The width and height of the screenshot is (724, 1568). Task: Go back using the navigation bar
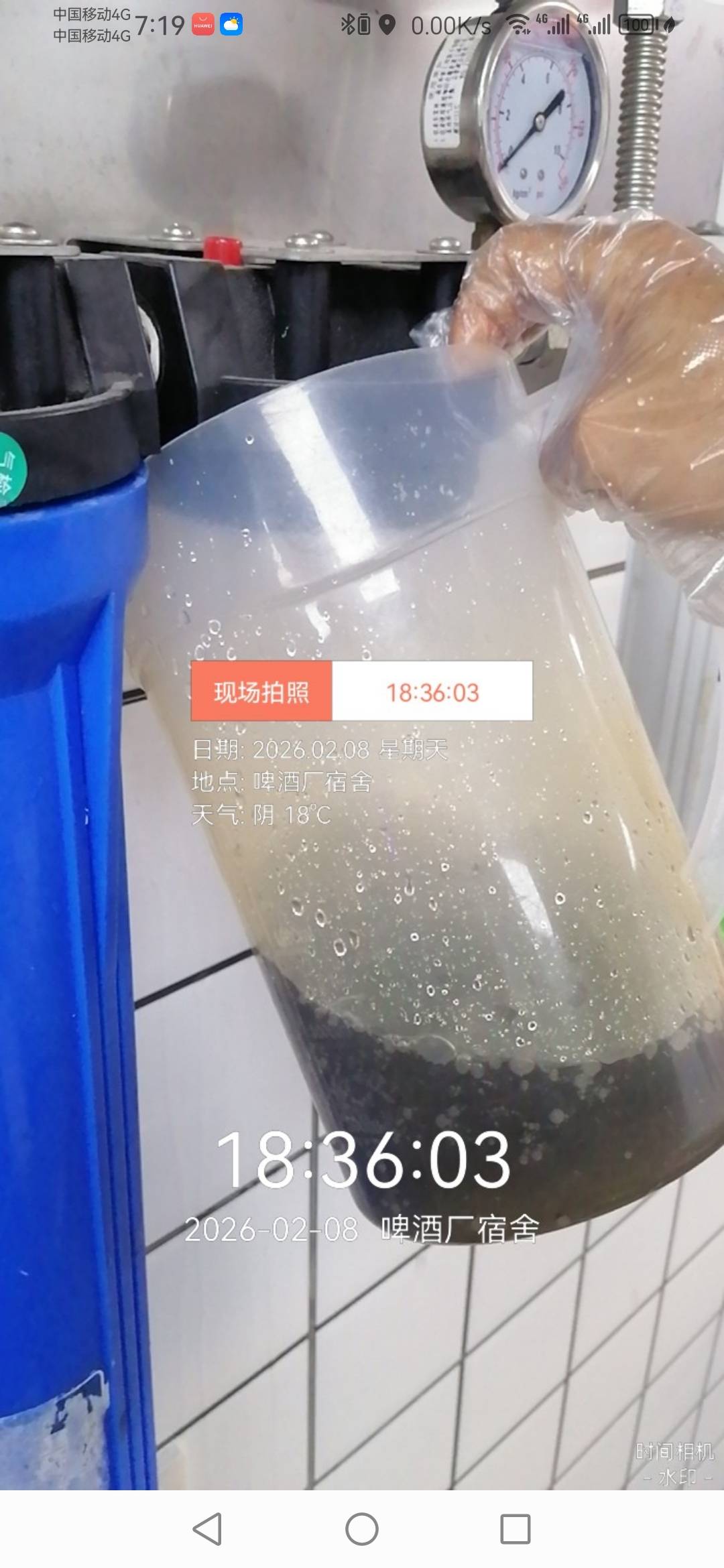pos(207,1529)
